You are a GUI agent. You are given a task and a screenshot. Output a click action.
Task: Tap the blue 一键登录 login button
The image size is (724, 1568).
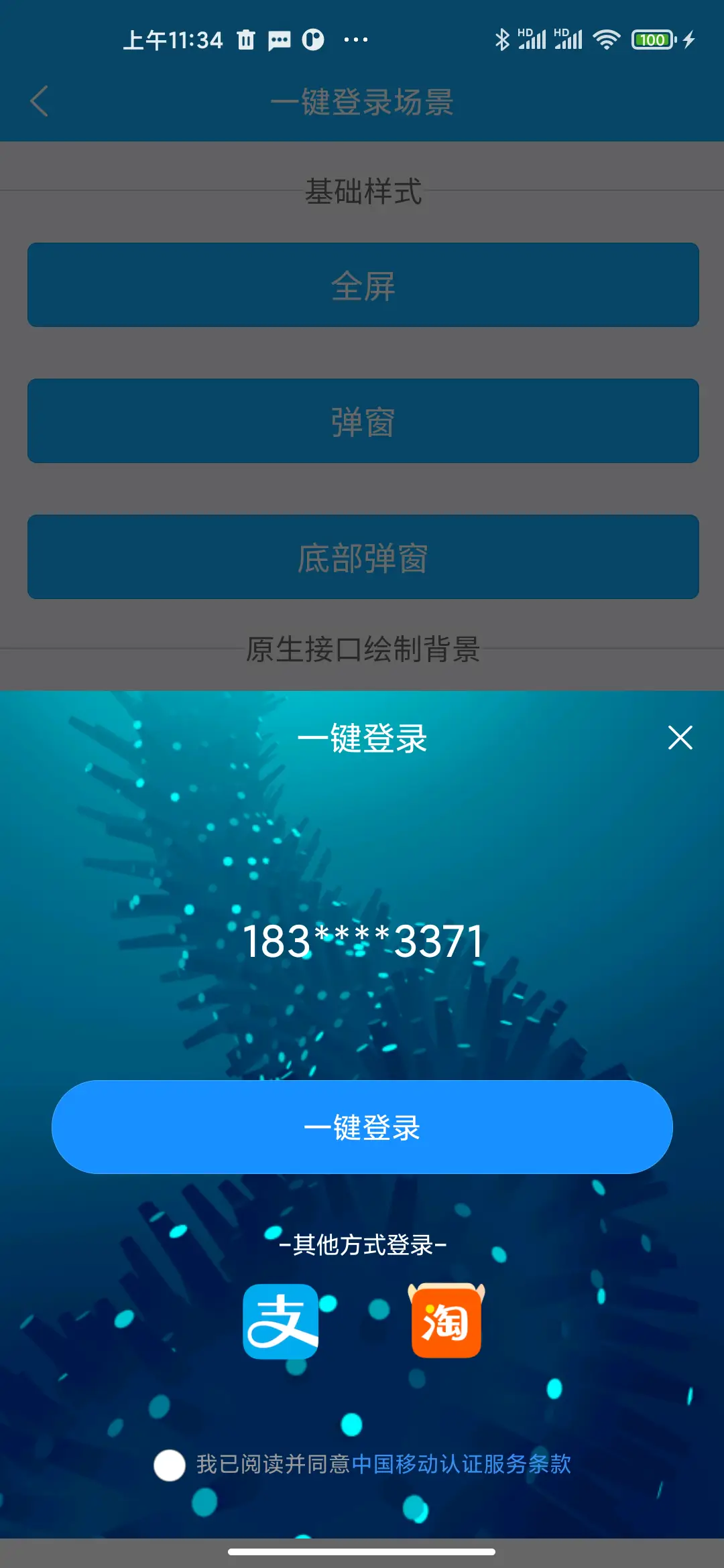362,1127
